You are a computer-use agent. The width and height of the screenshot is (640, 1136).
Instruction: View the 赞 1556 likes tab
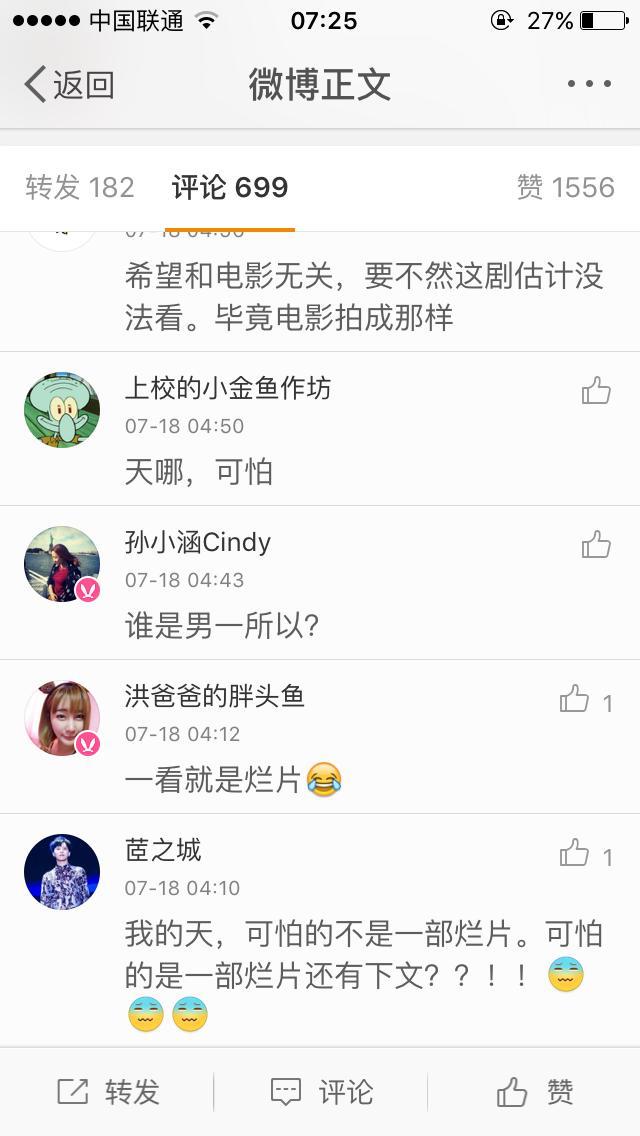coord(565,187)
